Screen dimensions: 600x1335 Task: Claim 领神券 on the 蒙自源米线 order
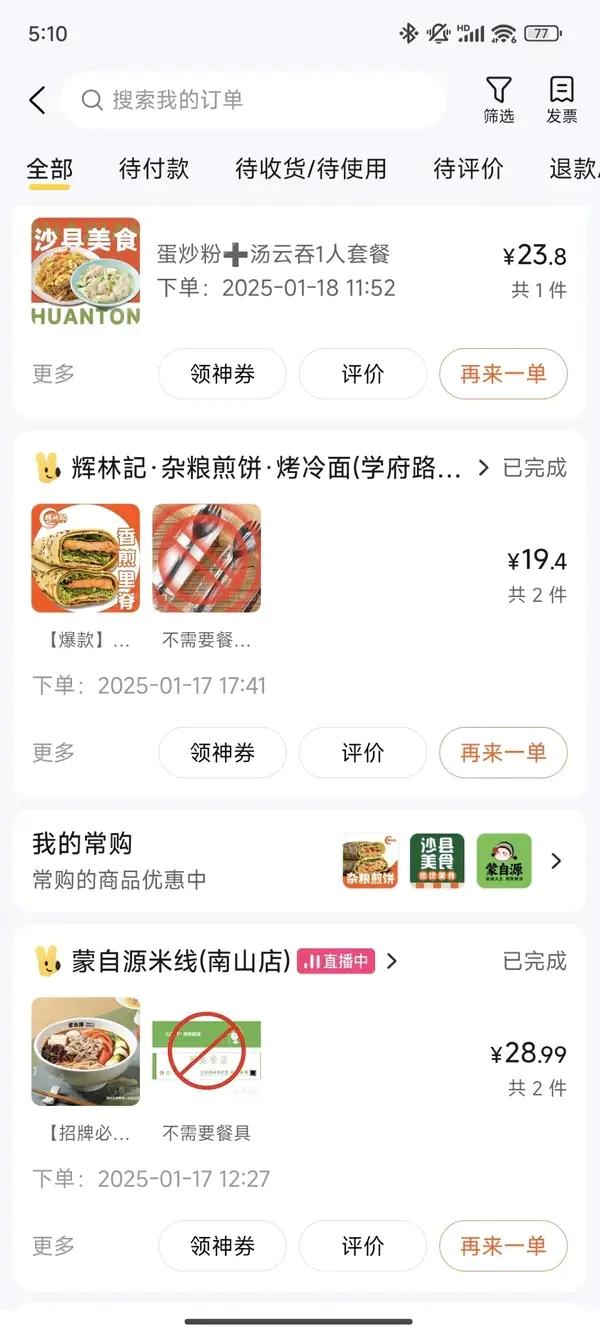[x=222, y=1246]
